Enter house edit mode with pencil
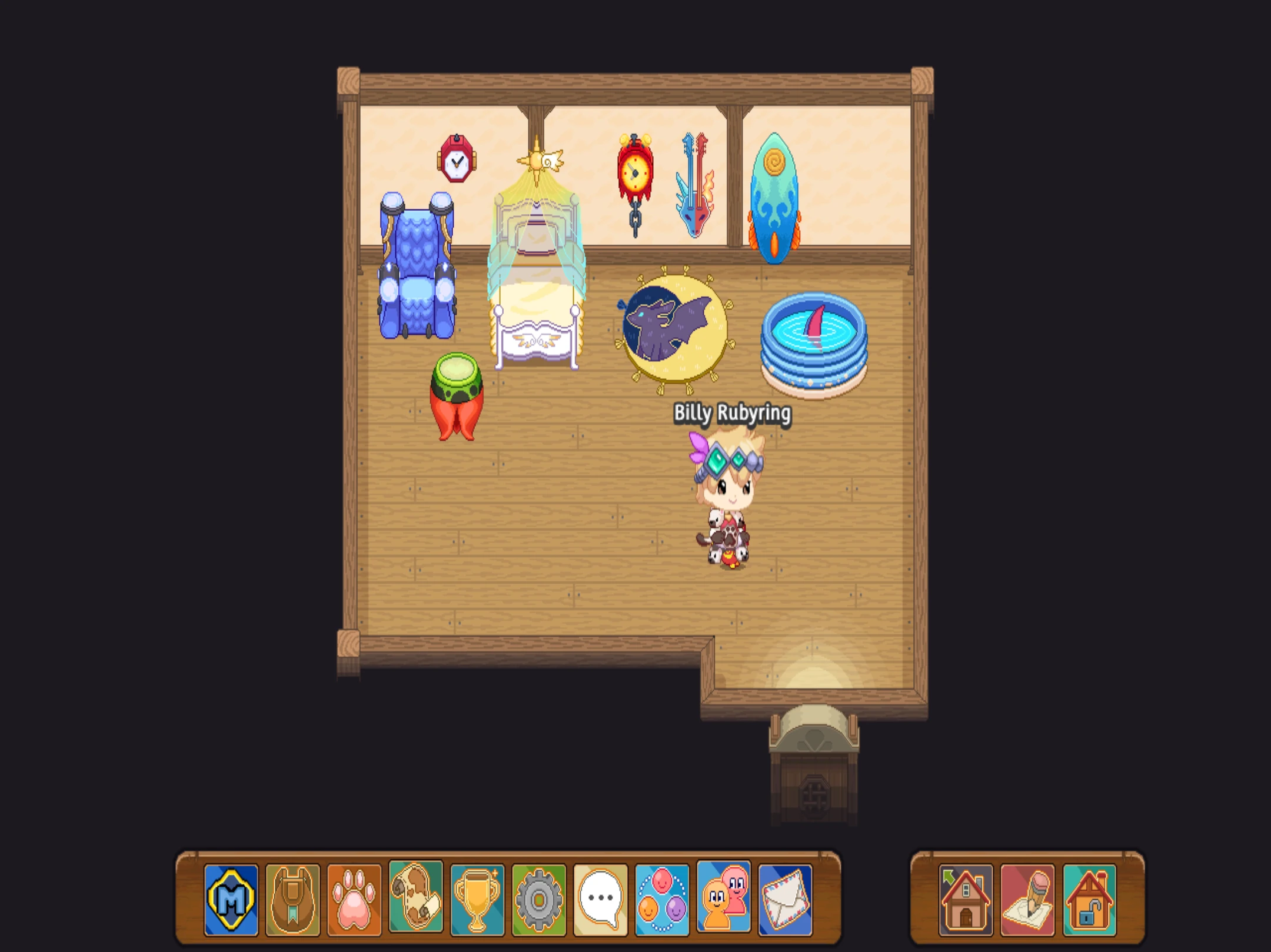 click(x=1027, y=899)
